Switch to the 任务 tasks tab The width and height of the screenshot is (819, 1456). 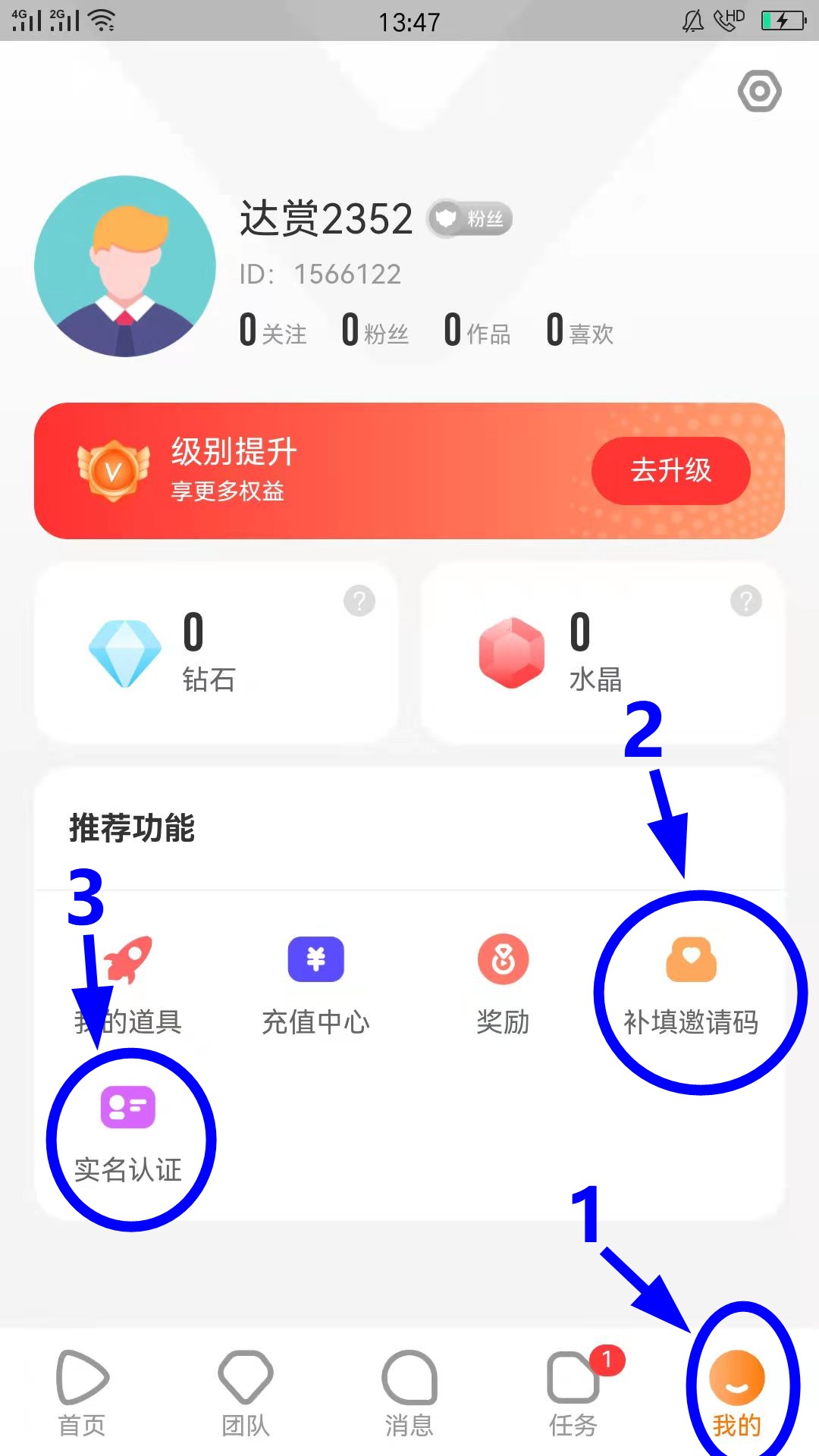tap(573, 1392)
